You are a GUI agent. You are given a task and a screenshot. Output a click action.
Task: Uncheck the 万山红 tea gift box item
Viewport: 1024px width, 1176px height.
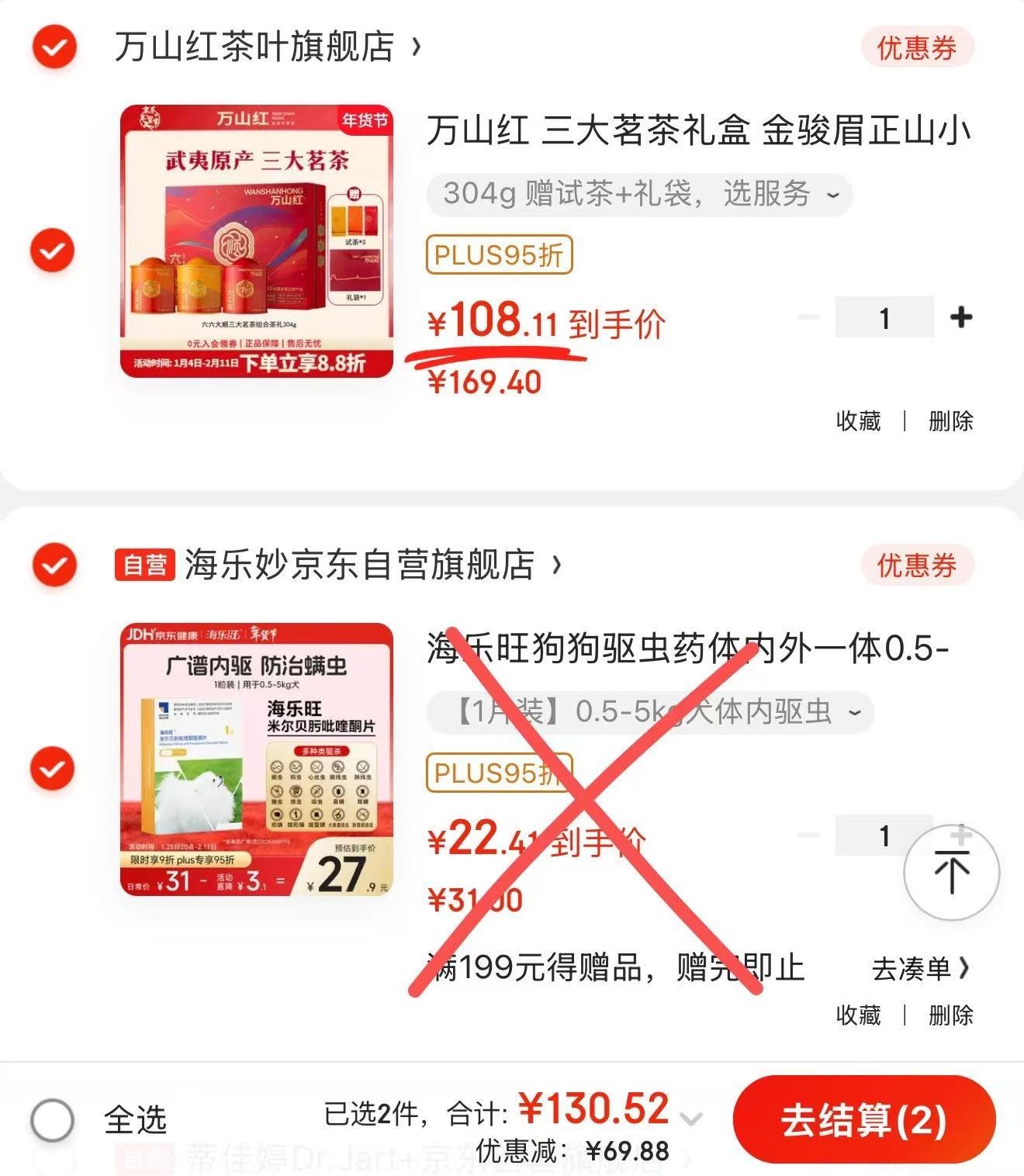(x=52, y=250)
